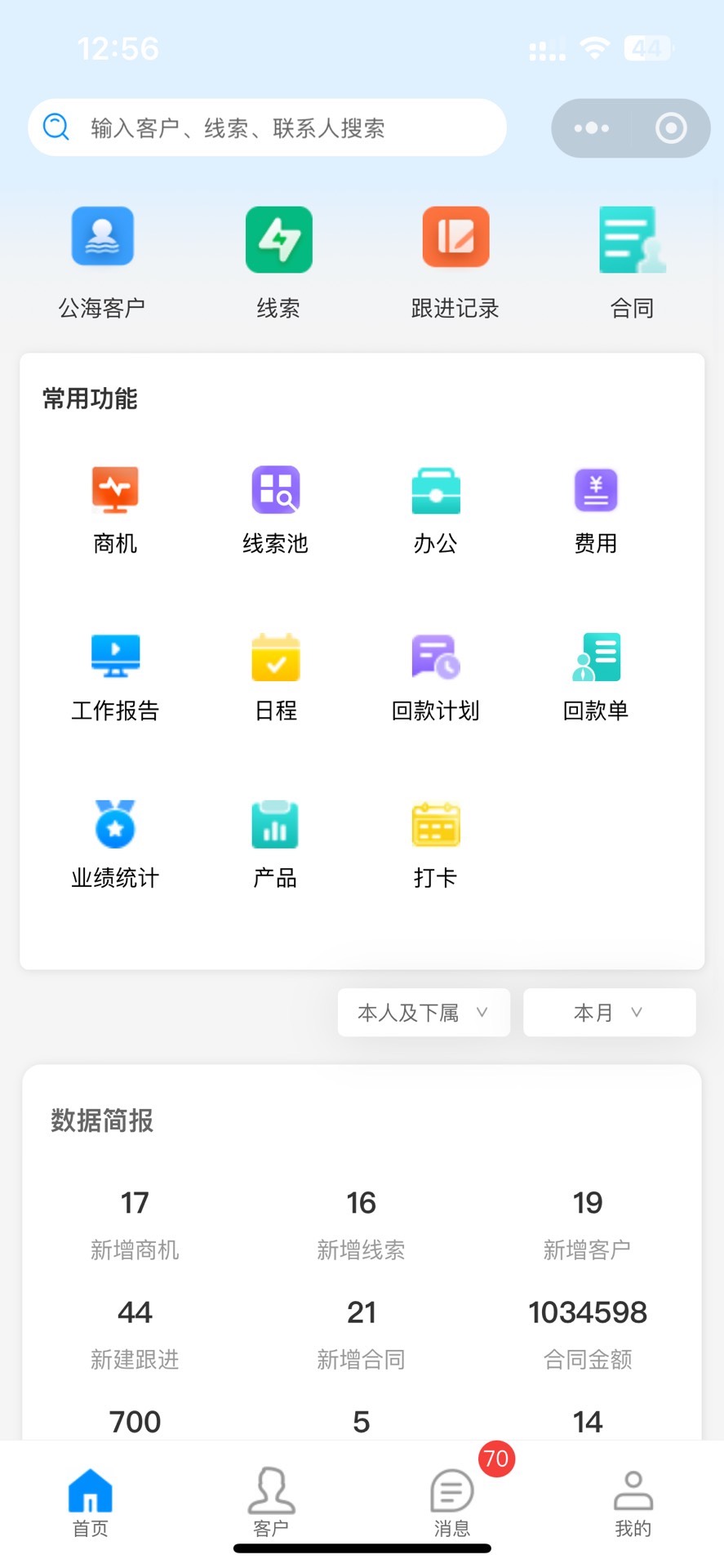Screen dimensions: 724x1568
Task: Open 费用
Action: pyautogui.click(x=596, y=510)
